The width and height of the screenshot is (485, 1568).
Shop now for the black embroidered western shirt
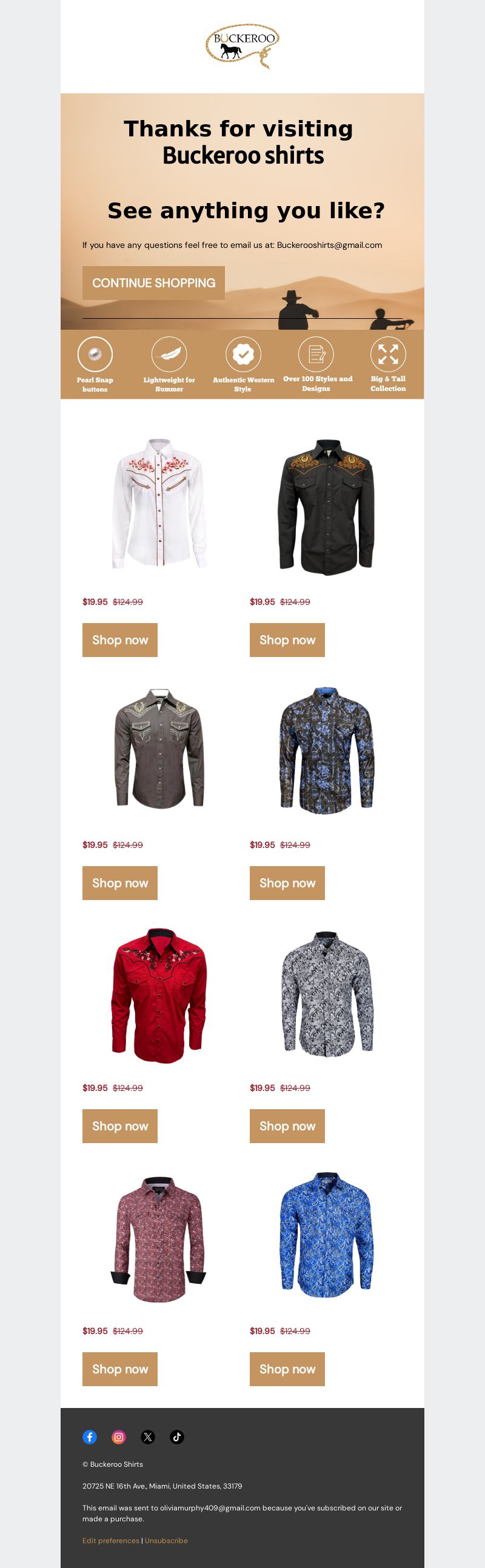(x=287, y=639)
